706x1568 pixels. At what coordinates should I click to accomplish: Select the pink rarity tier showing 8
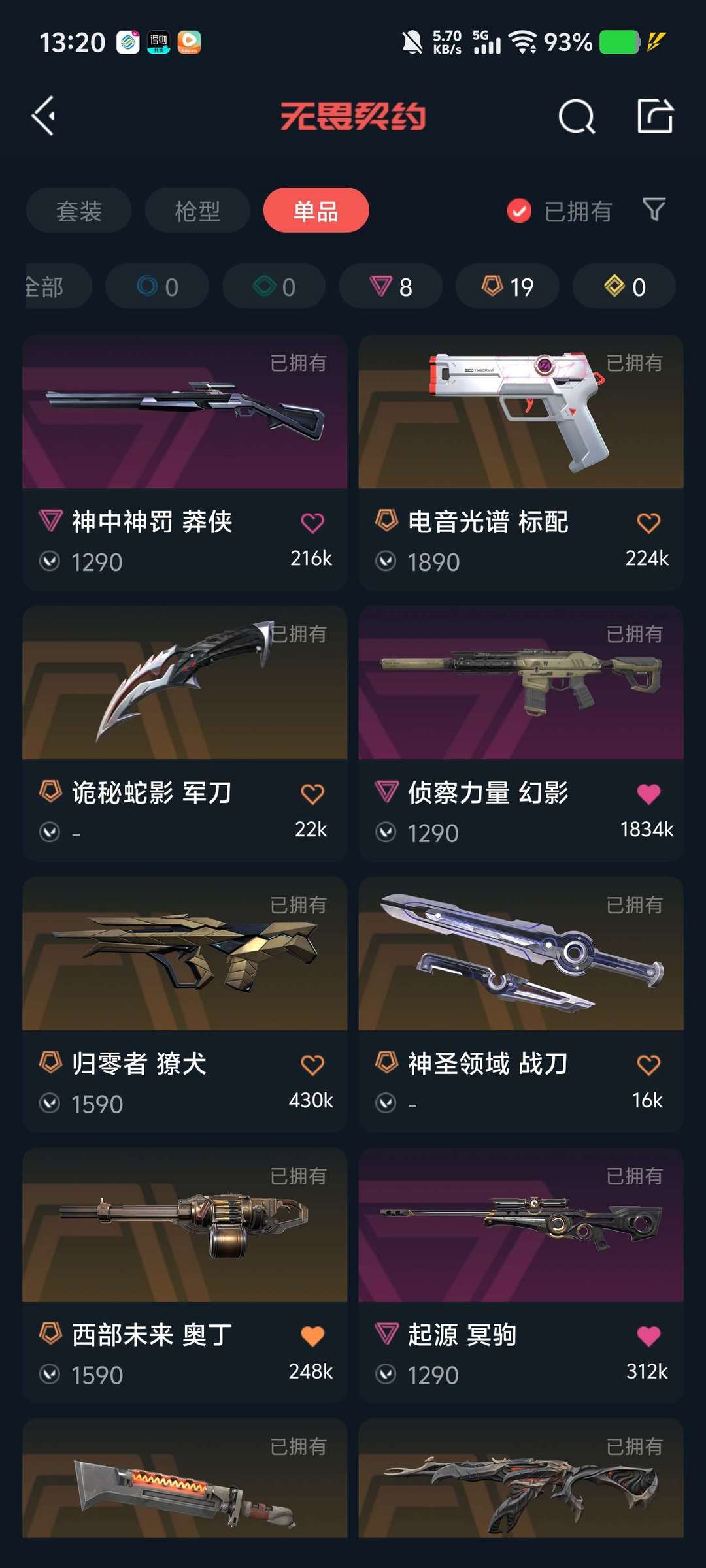pos(390,286)
